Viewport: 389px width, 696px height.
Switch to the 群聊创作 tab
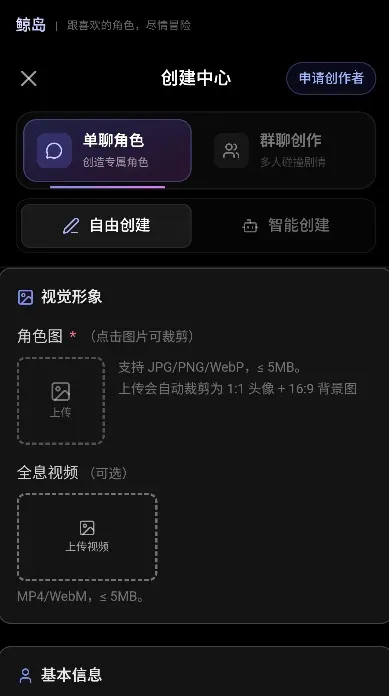point(285,150)
